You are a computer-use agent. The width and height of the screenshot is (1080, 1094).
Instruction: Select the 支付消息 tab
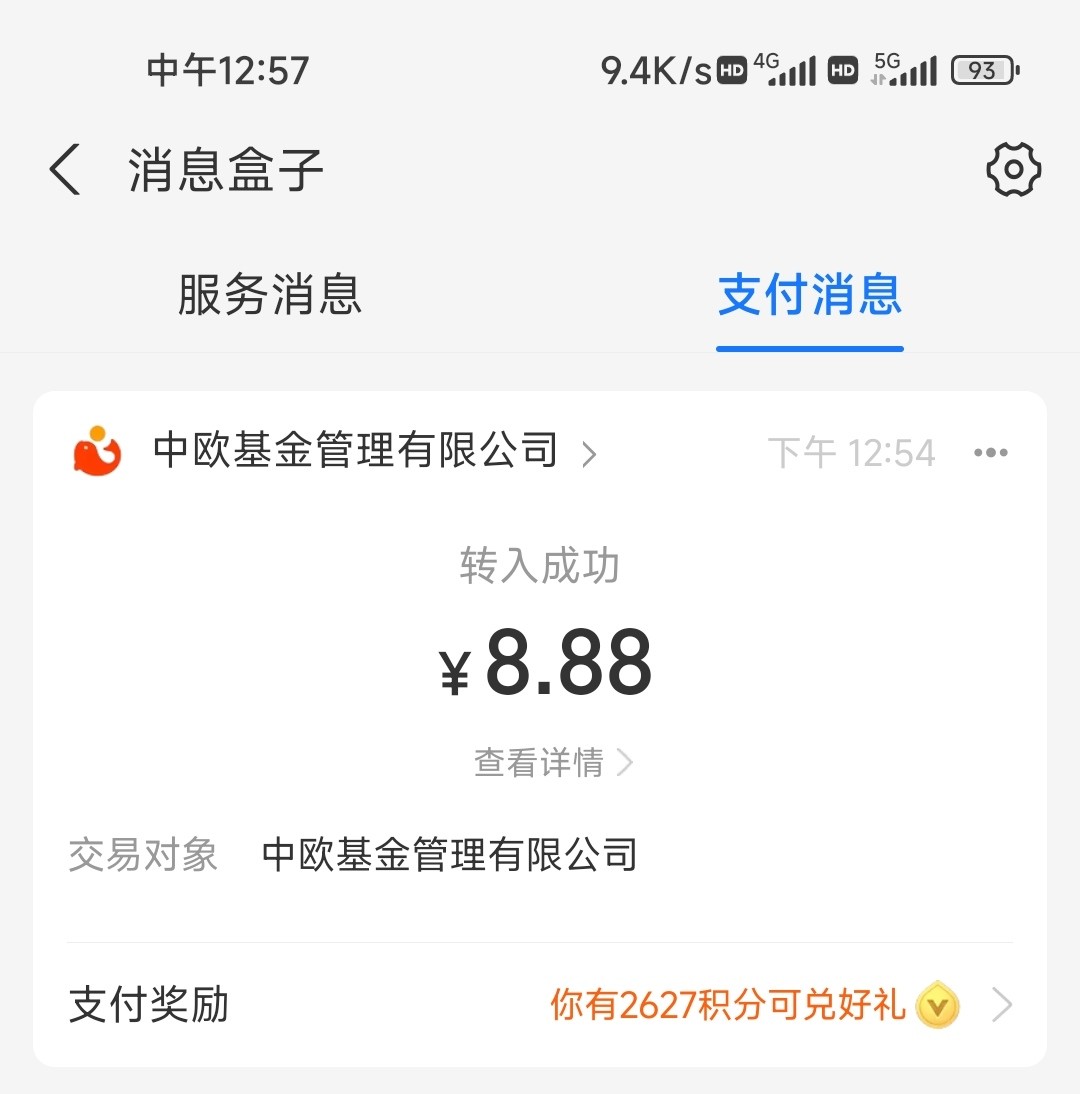click(x=810, y=295)
